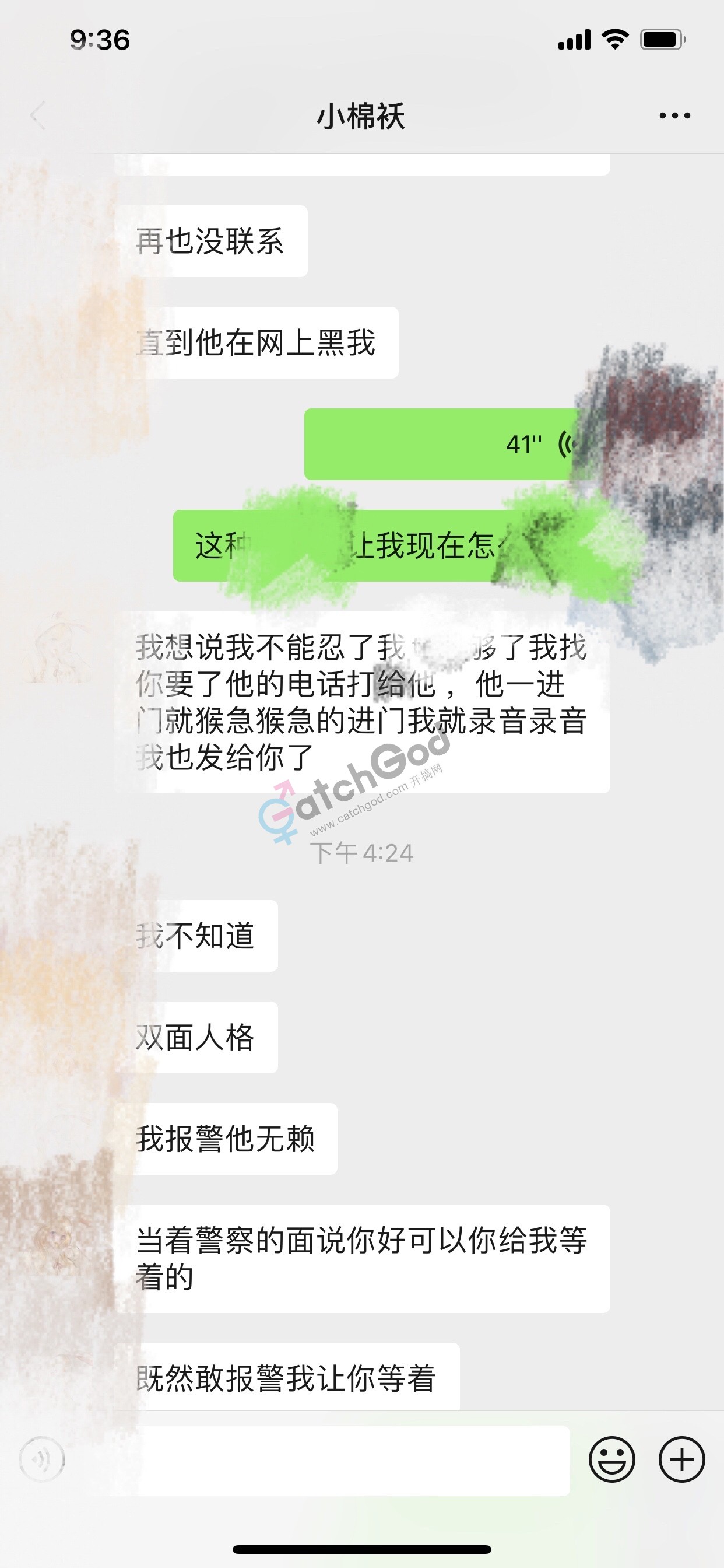Play the 41-second voice message
This screenshot has height=1568, width=724.
[444, 444]
